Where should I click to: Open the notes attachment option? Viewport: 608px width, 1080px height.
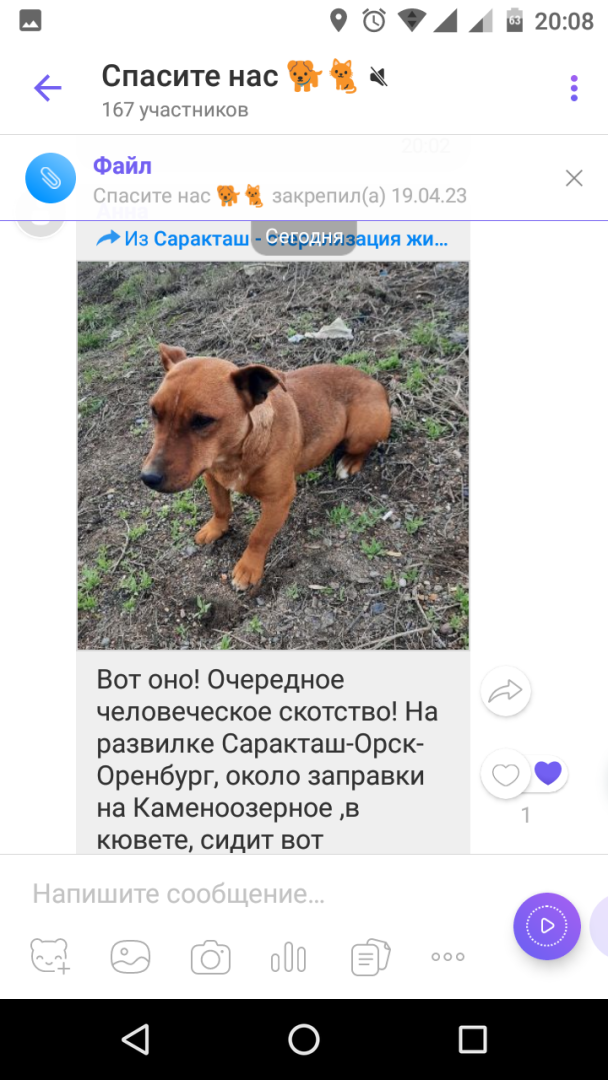tap(370, 958)
